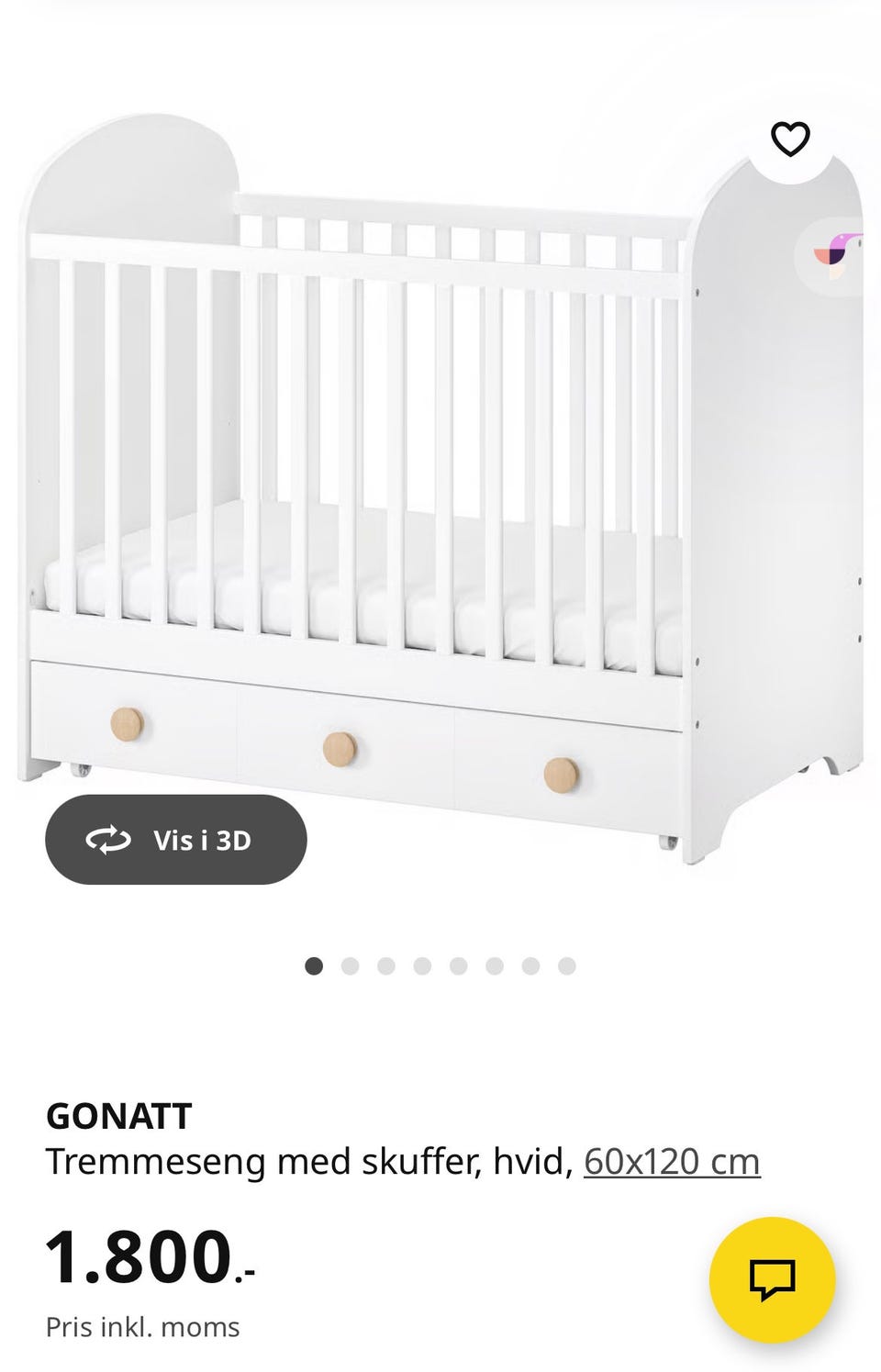The image size is (881, 1372).
Task: Jump to the second image dot
Action: [x=350, y=966]
